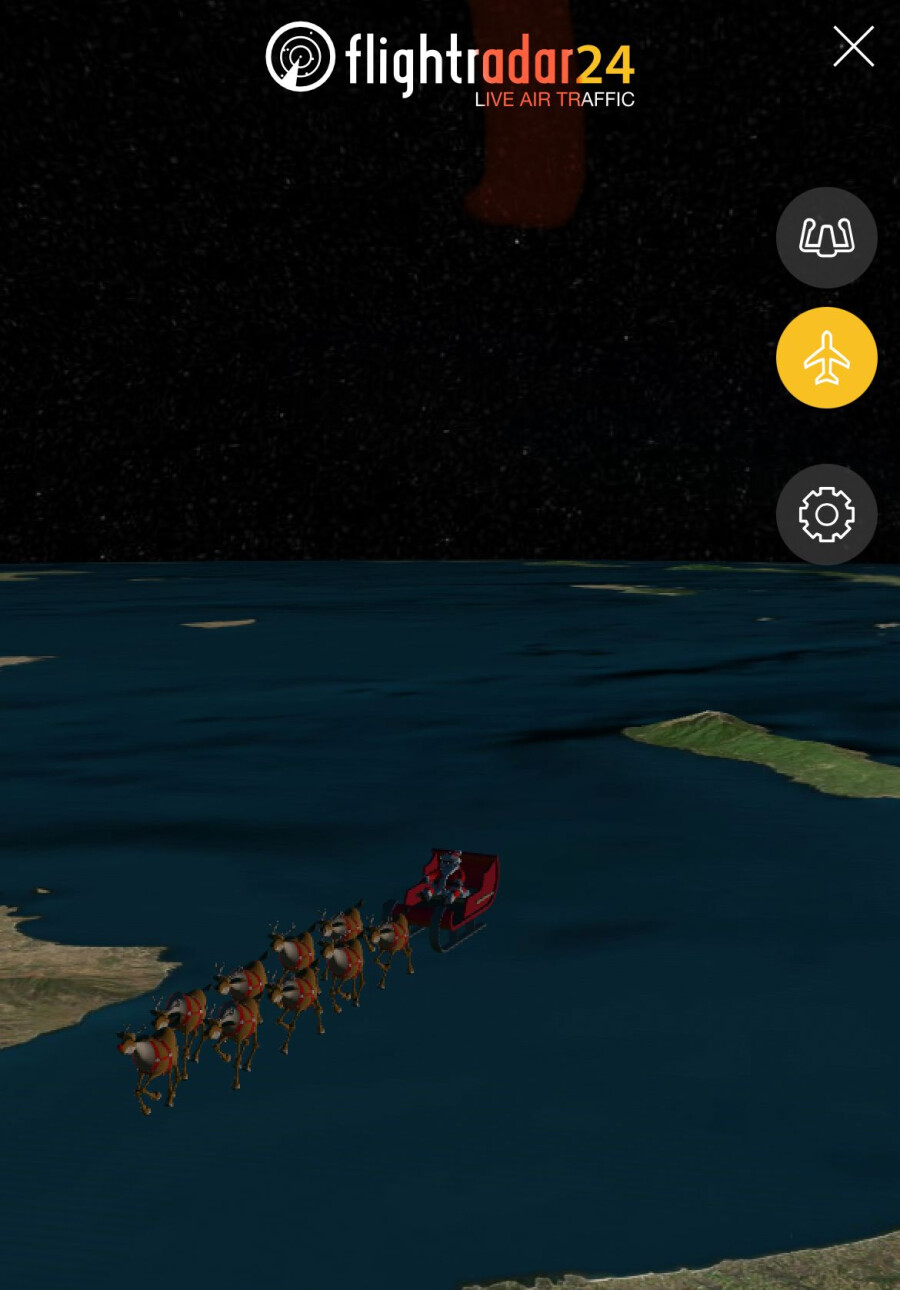Select the yellow airplane view button

pos(827,358)
